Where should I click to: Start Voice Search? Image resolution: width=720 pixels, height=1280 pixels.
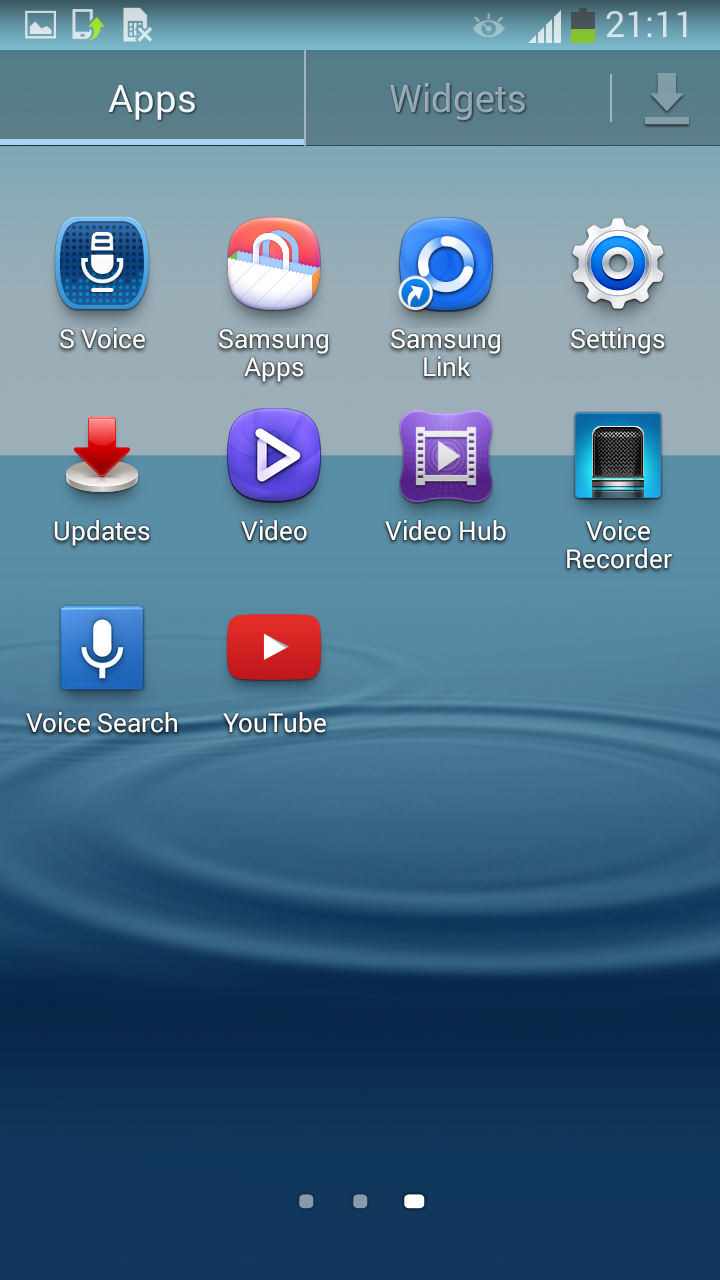coord(102,648)
